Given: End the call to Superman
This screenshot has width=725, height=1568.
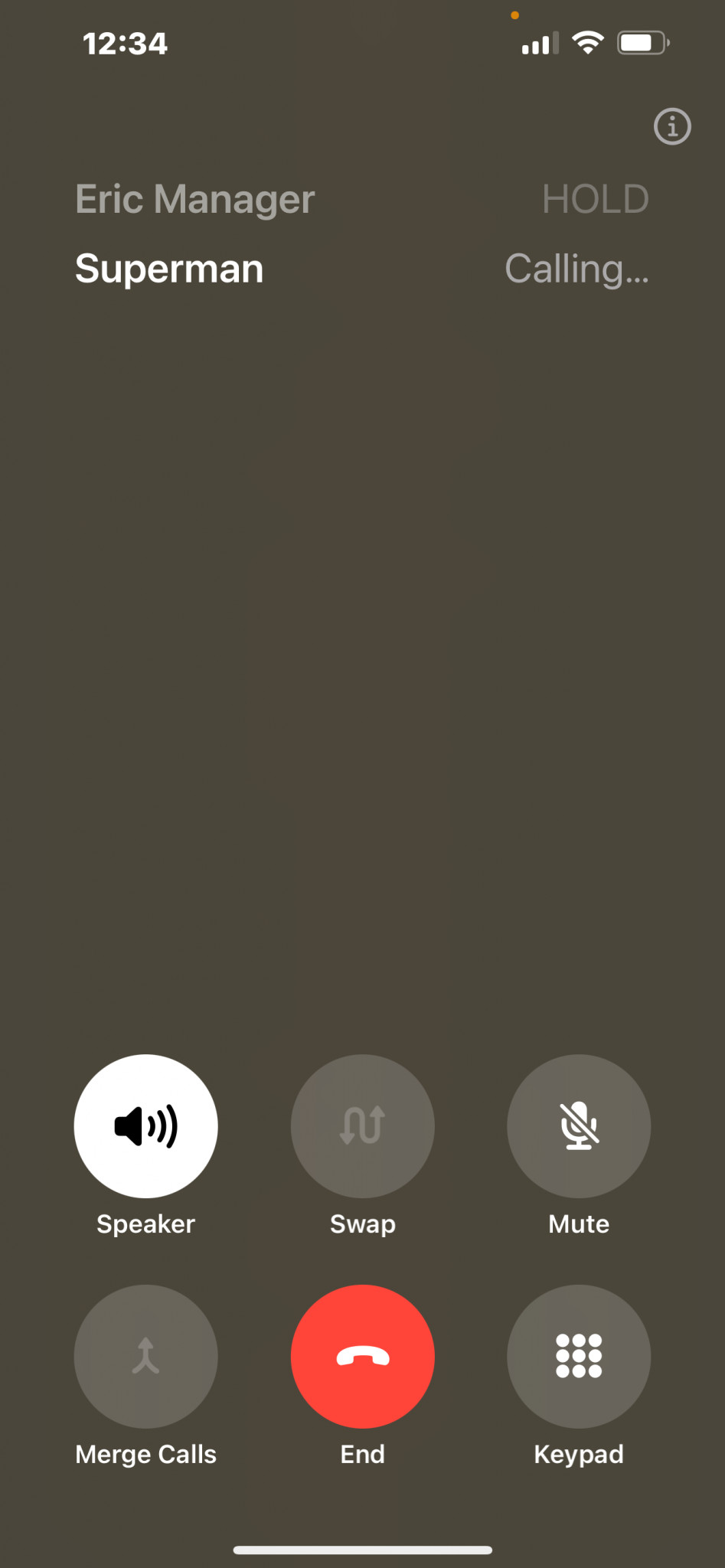Looking at the screenshot, I should click(362, 1357).
